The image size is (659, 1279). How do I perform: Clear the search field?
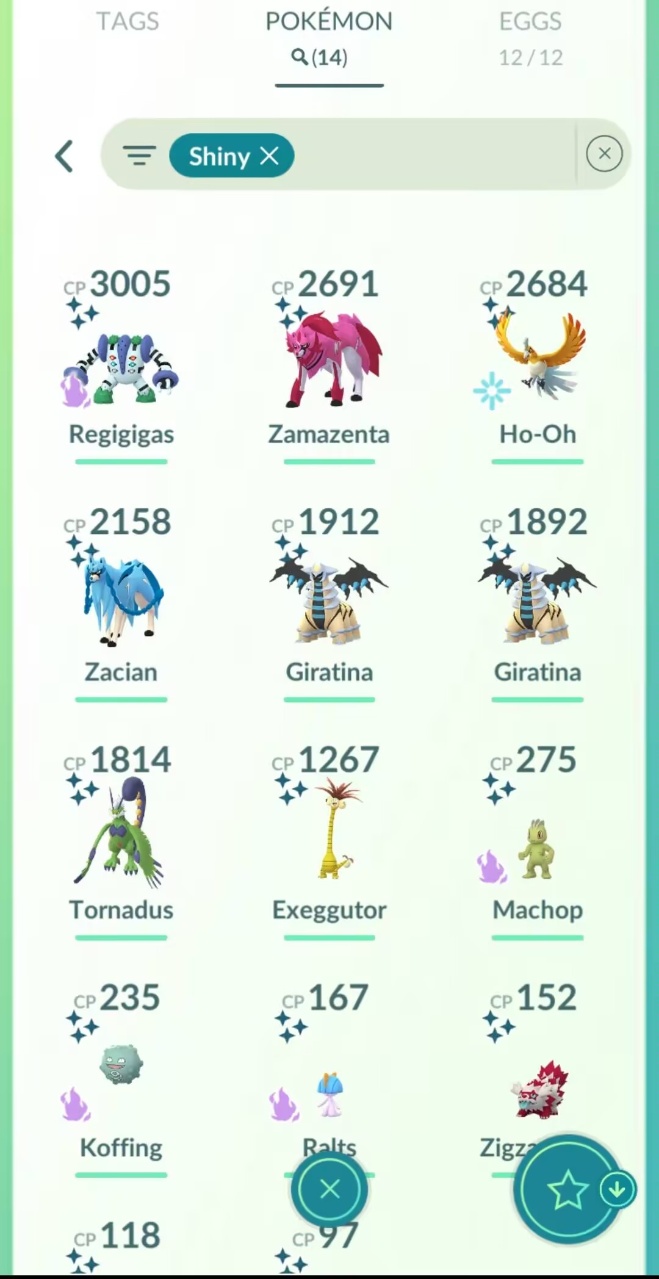click(604, 154)
